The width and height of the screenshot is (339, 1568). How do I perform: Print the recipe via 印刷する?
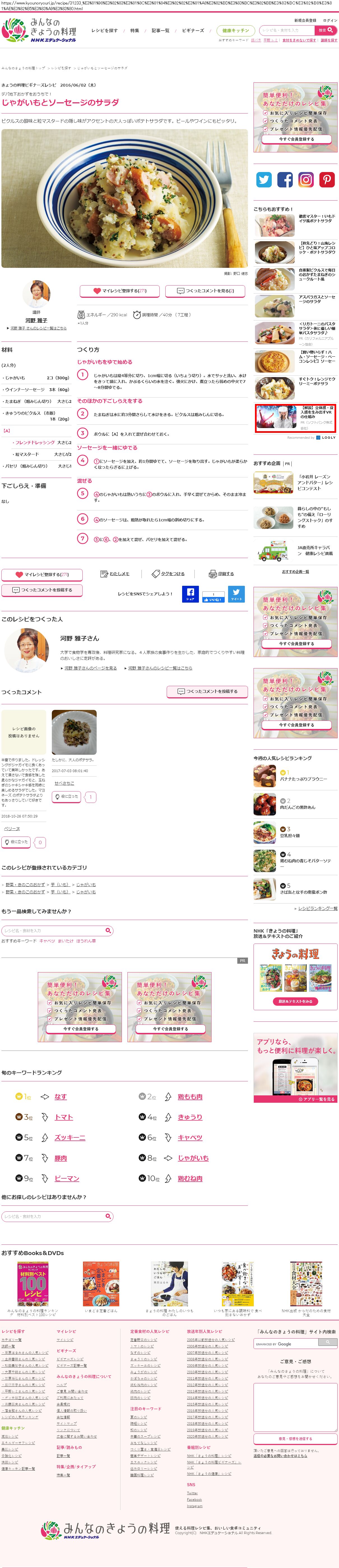point(221,573)
